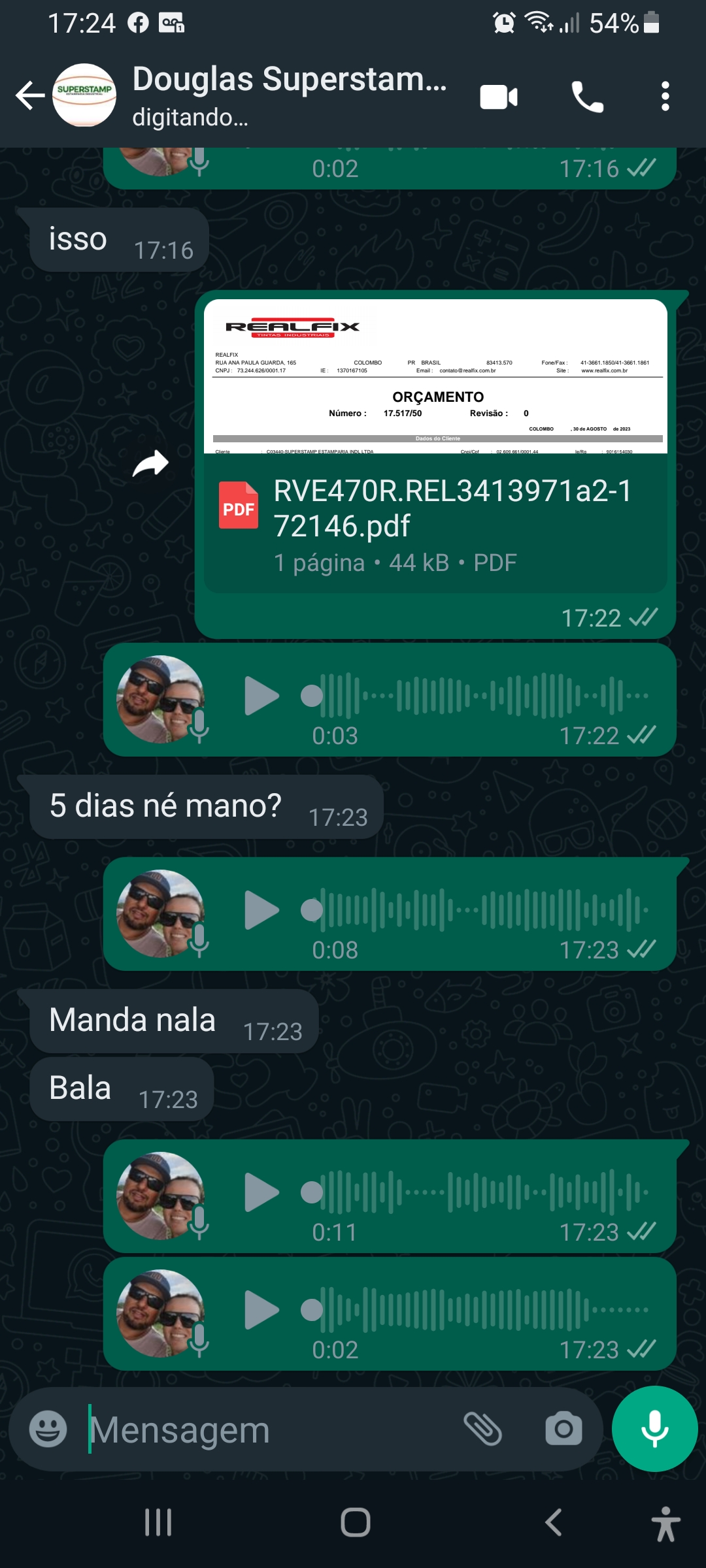This screenshot has width=706, height=1568.
Task: Play the 0:08 voice message
Action: (x=261, y=910)
